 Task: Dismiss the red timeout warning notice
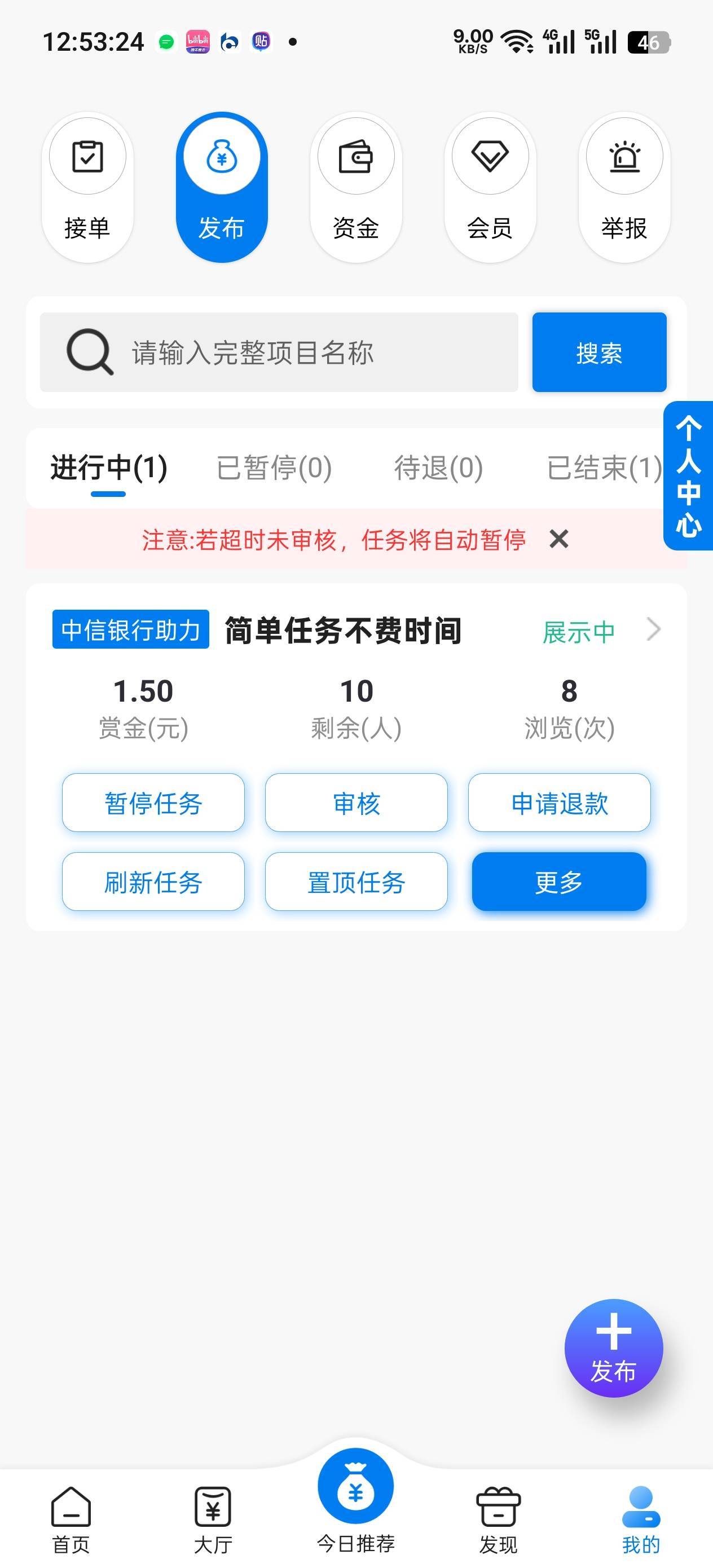click(558, 539)
